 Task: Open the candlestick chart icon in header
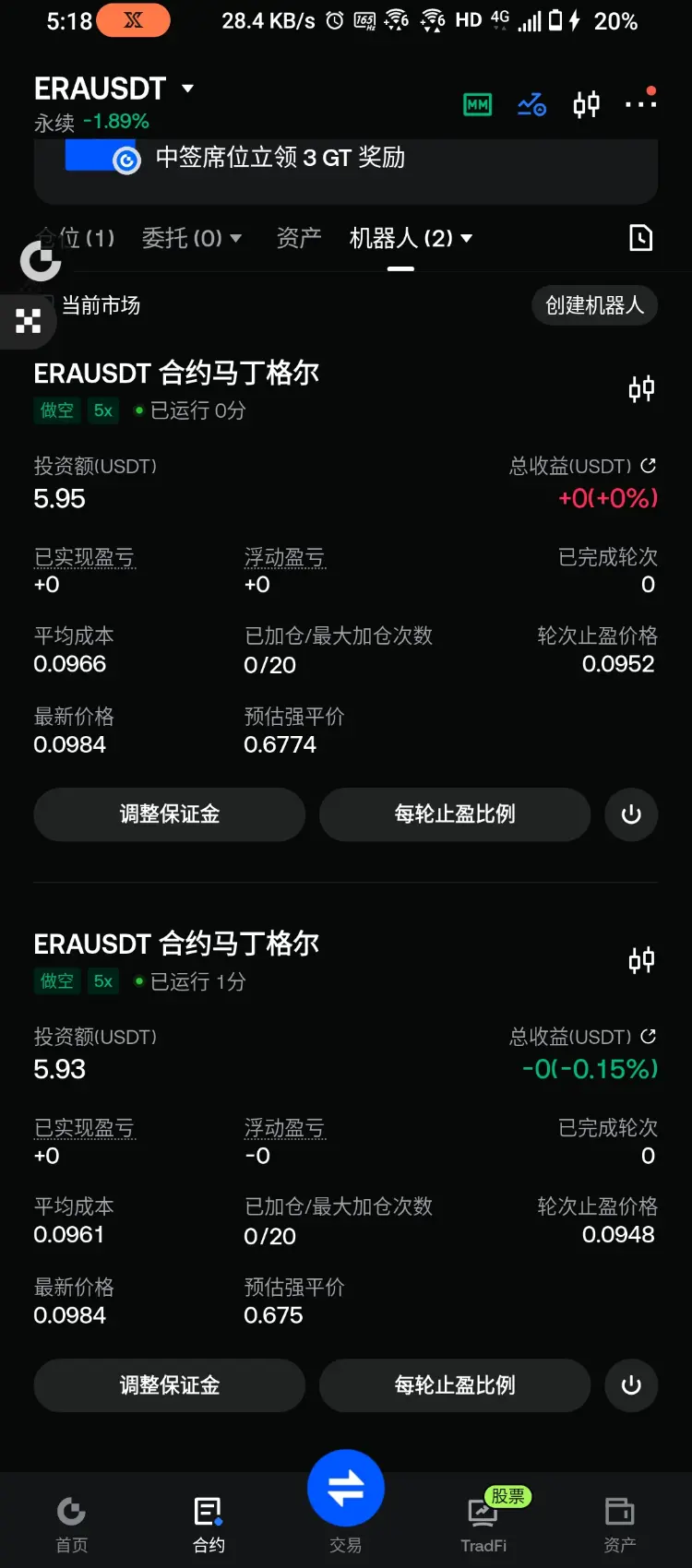pos(586,104)
